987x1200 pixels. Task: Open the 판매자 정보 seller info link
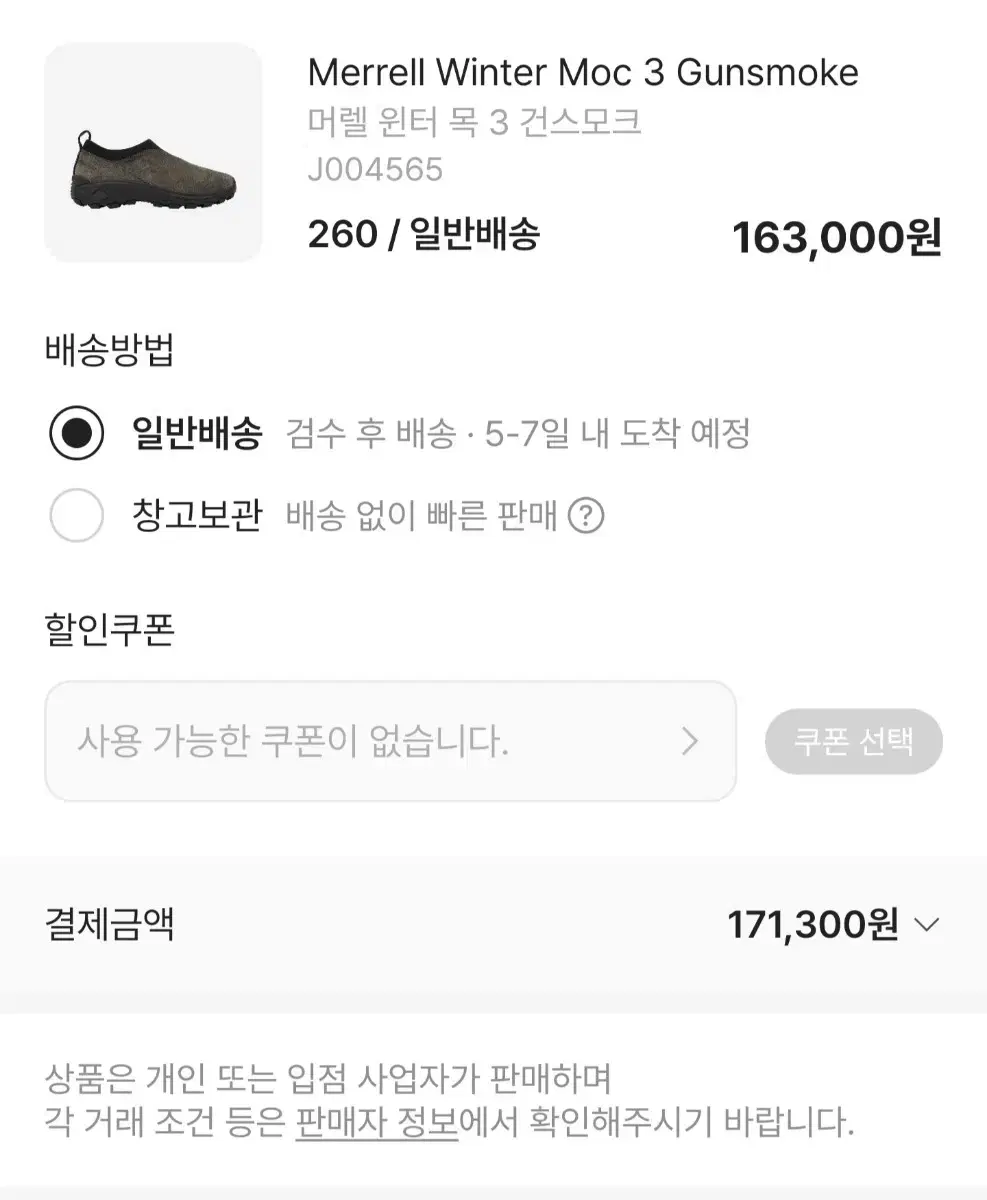375,1124
